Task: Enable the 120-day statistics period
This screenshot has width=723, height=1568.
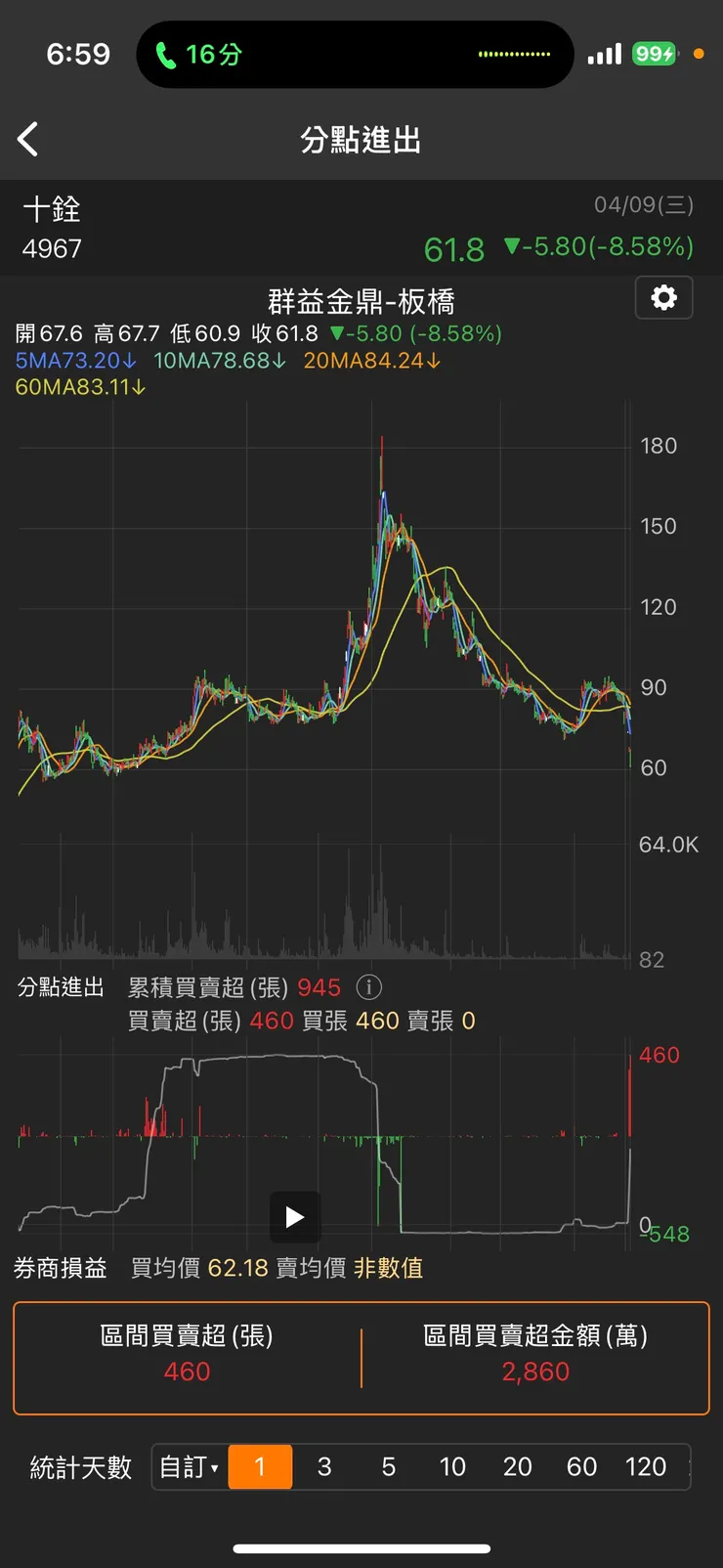Action: (x=646, y=1466)
